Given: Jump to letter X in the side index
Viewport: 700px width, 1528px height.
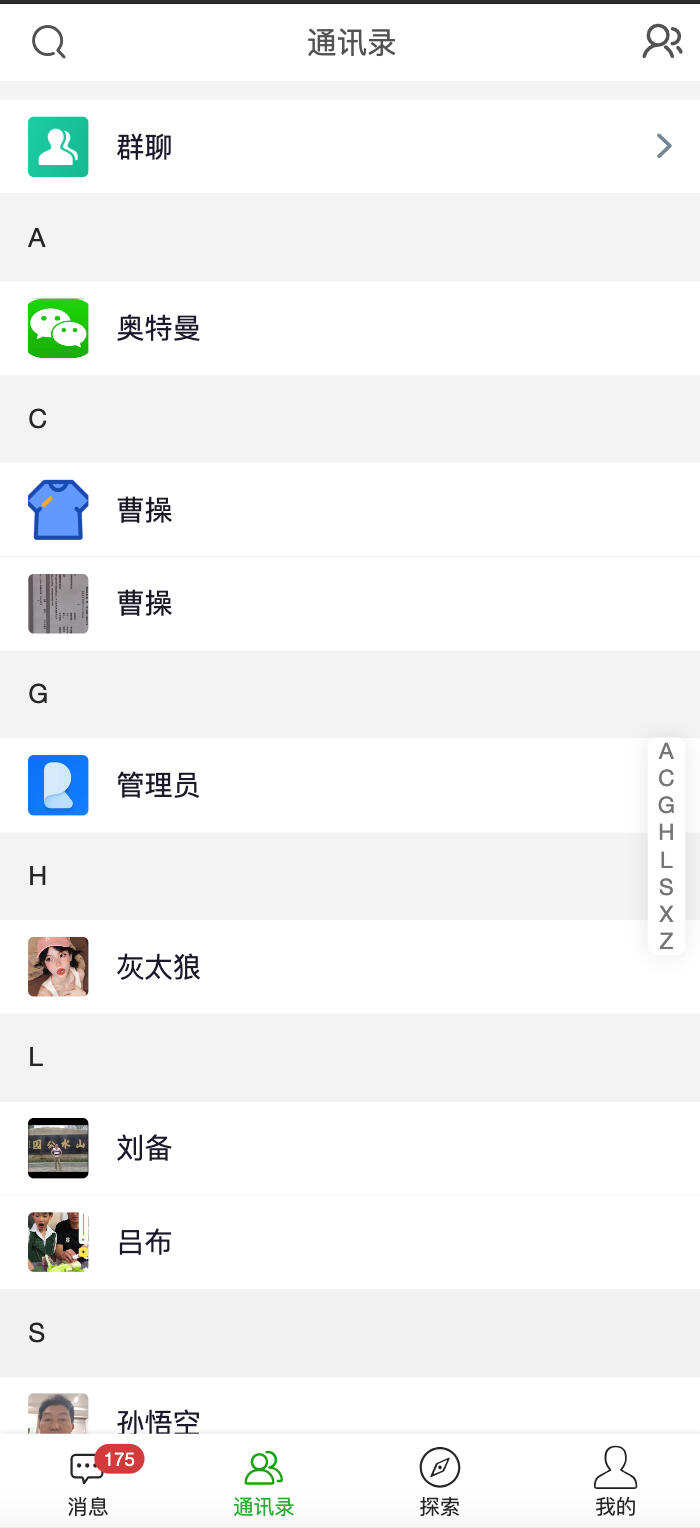Looking at the screenshot, I should pos(666,914).
